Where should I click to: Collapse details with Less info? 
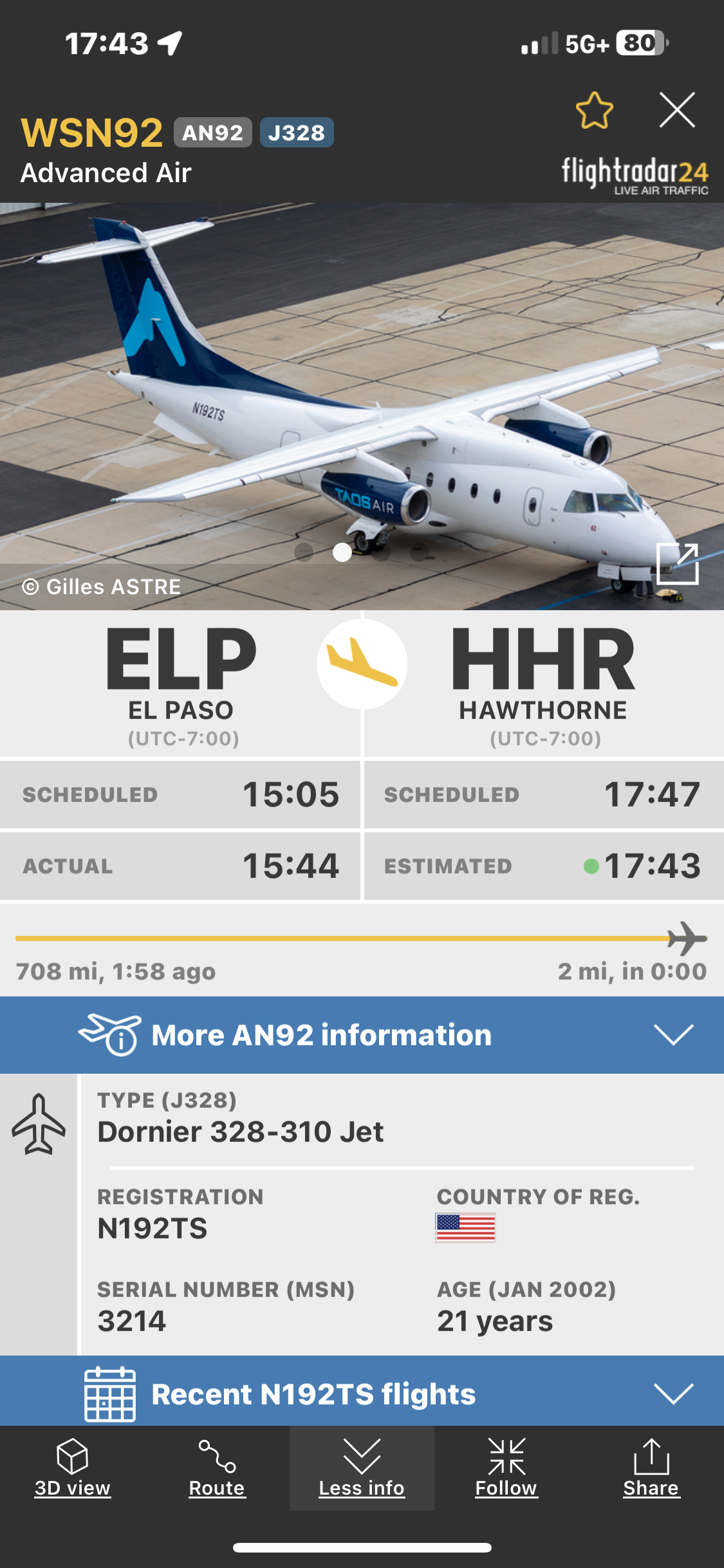coord(362,1468)
